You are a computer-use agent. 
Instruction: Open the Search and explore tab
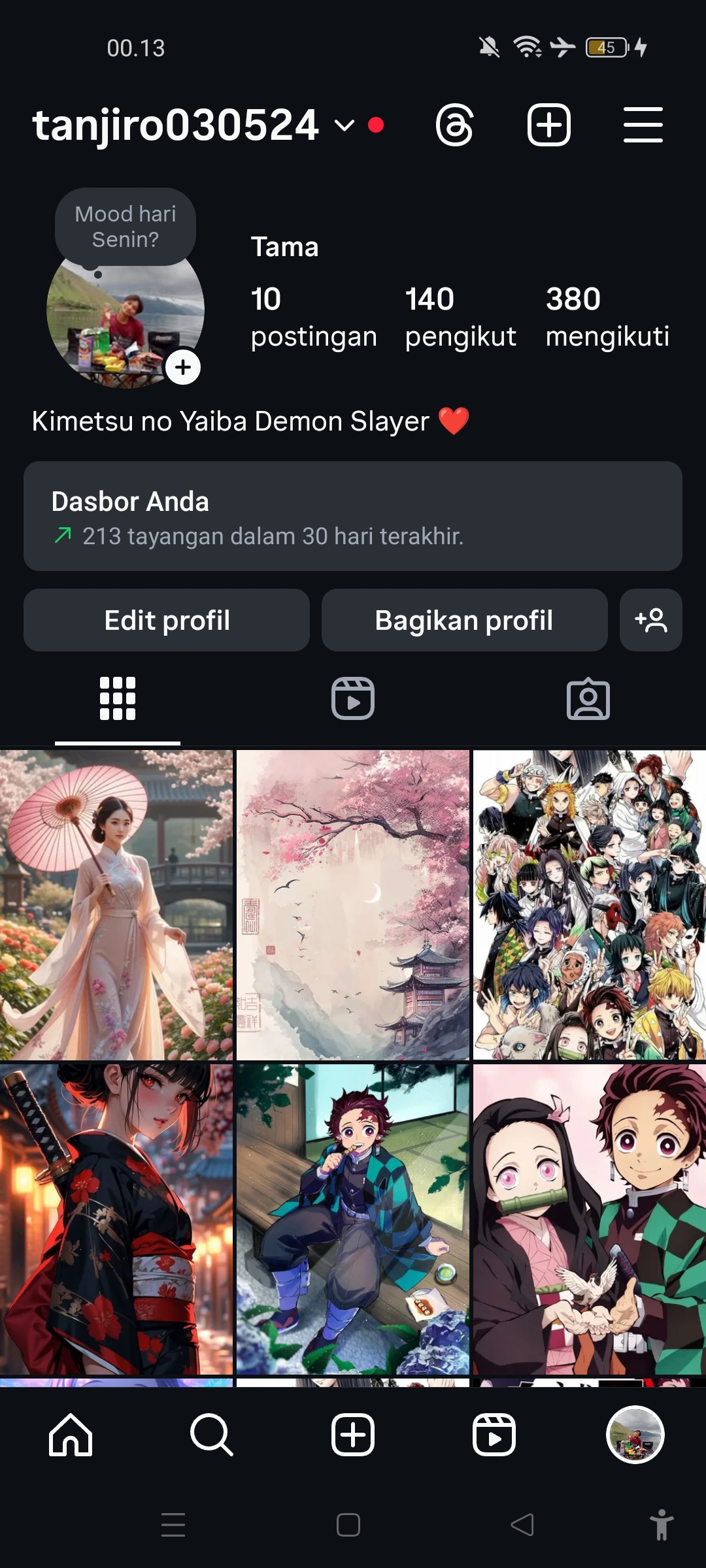pos(211,1435)
